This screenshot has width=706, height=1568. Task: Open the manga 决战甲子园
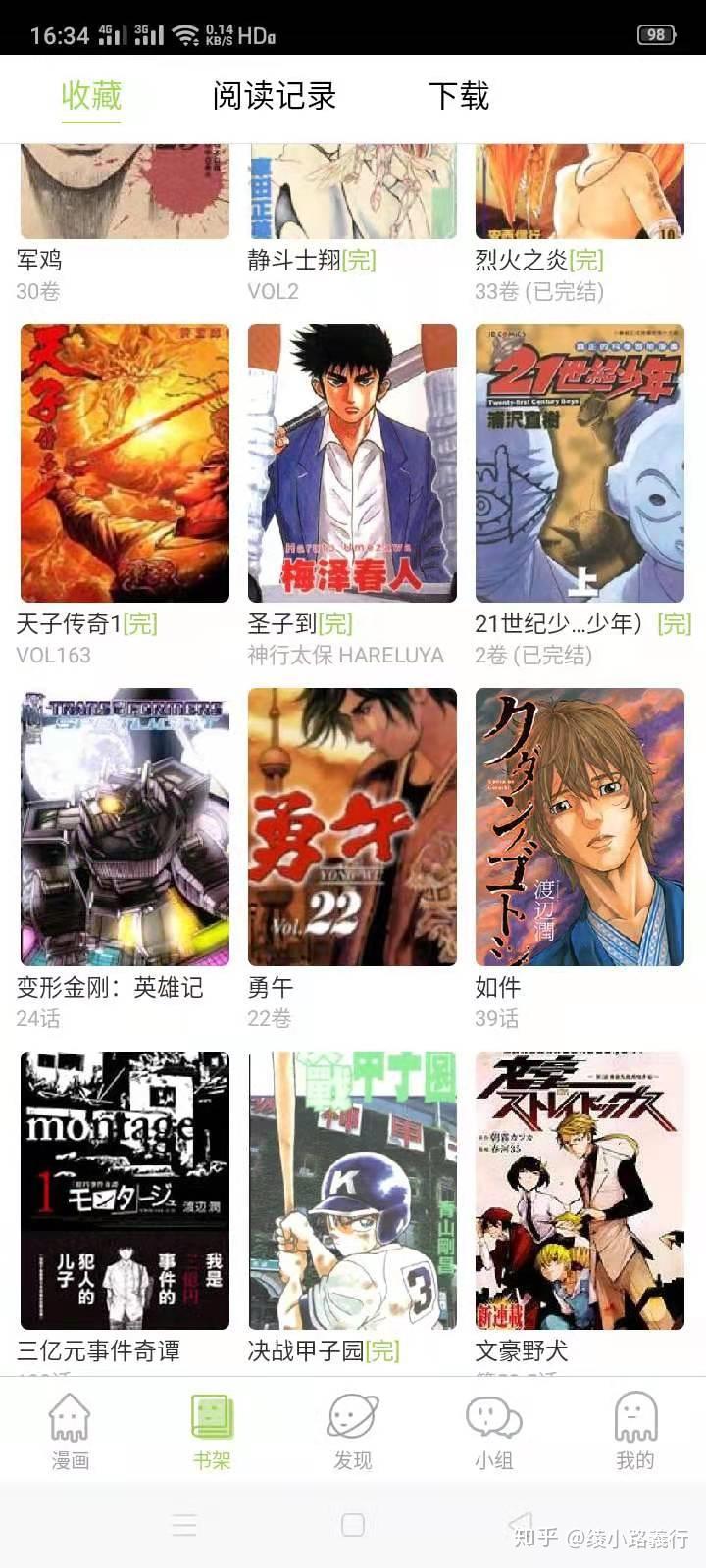[352, 1191]
